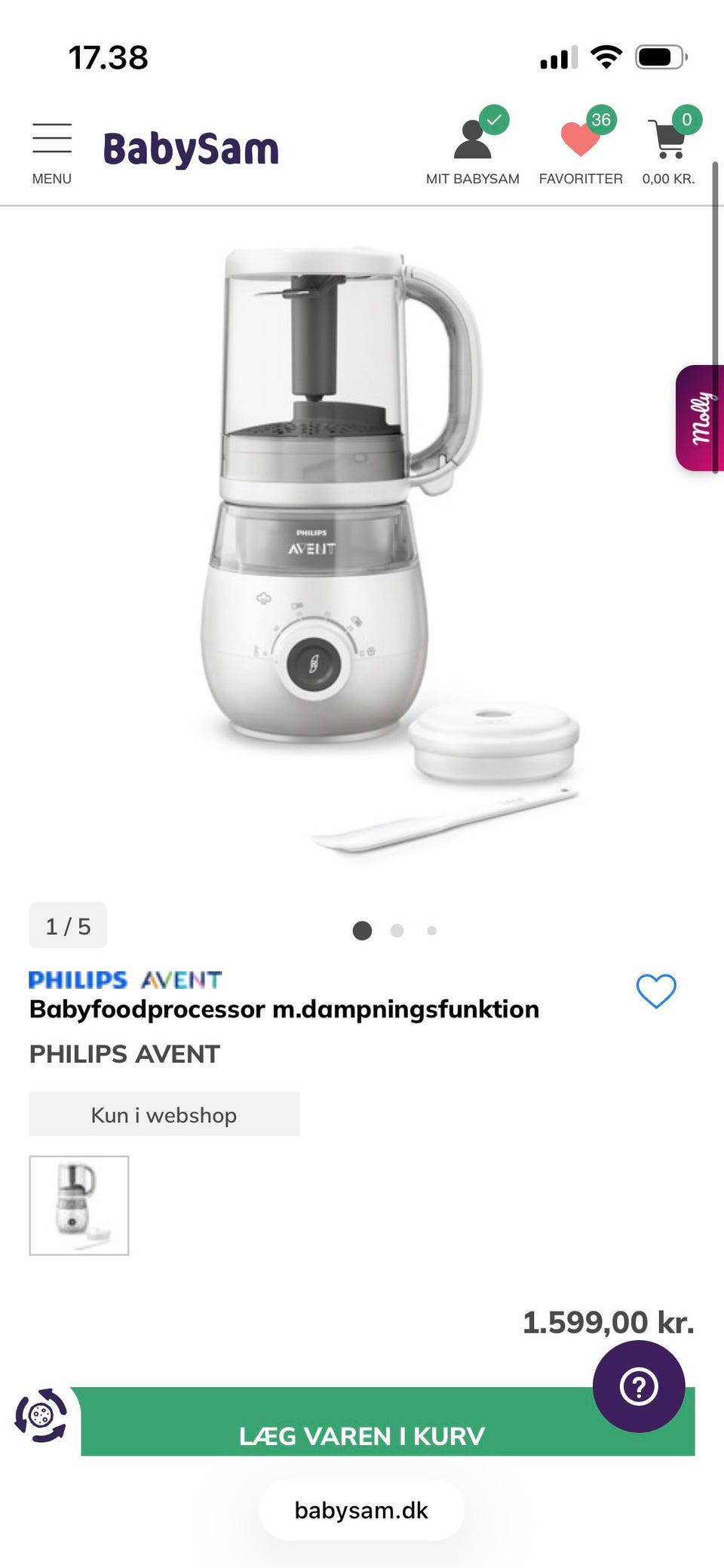Open the shopping cart

pyautogui.click(x=669, y=146)
